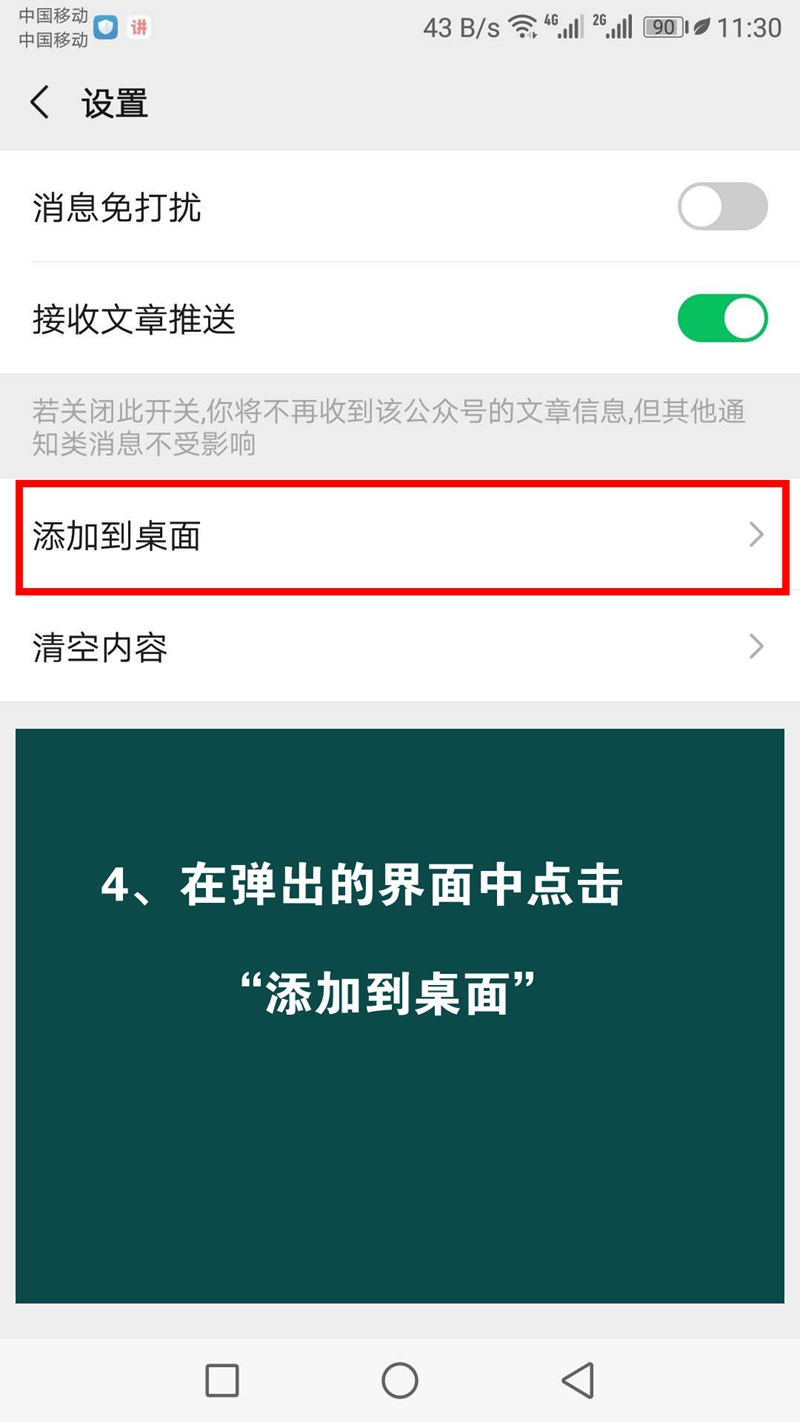Screen dimensions: 800x1422
Task: Turn off the 接收文章推送 switch
Action: tap(722, 319)
